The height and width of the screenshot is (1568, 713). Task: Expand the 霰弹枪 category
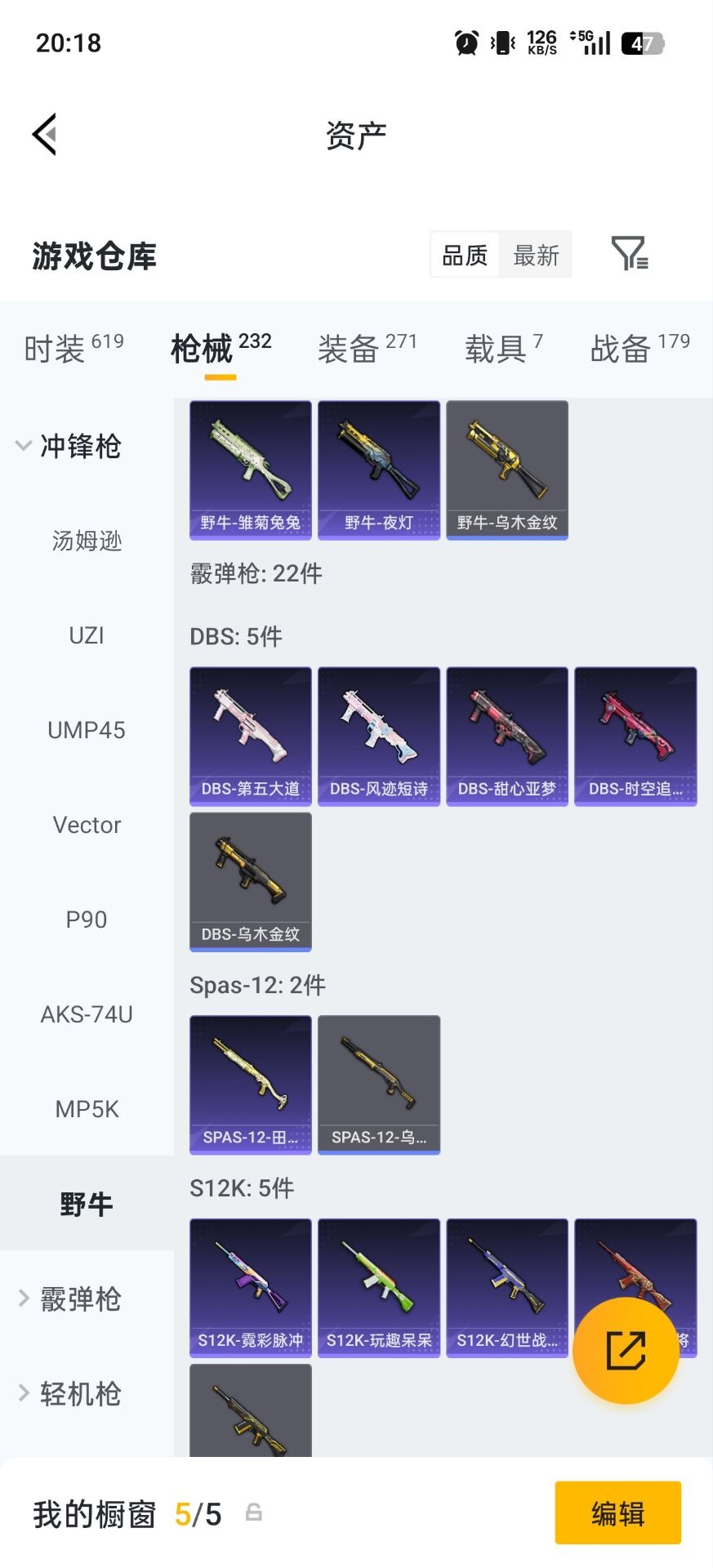(80, 1298)
